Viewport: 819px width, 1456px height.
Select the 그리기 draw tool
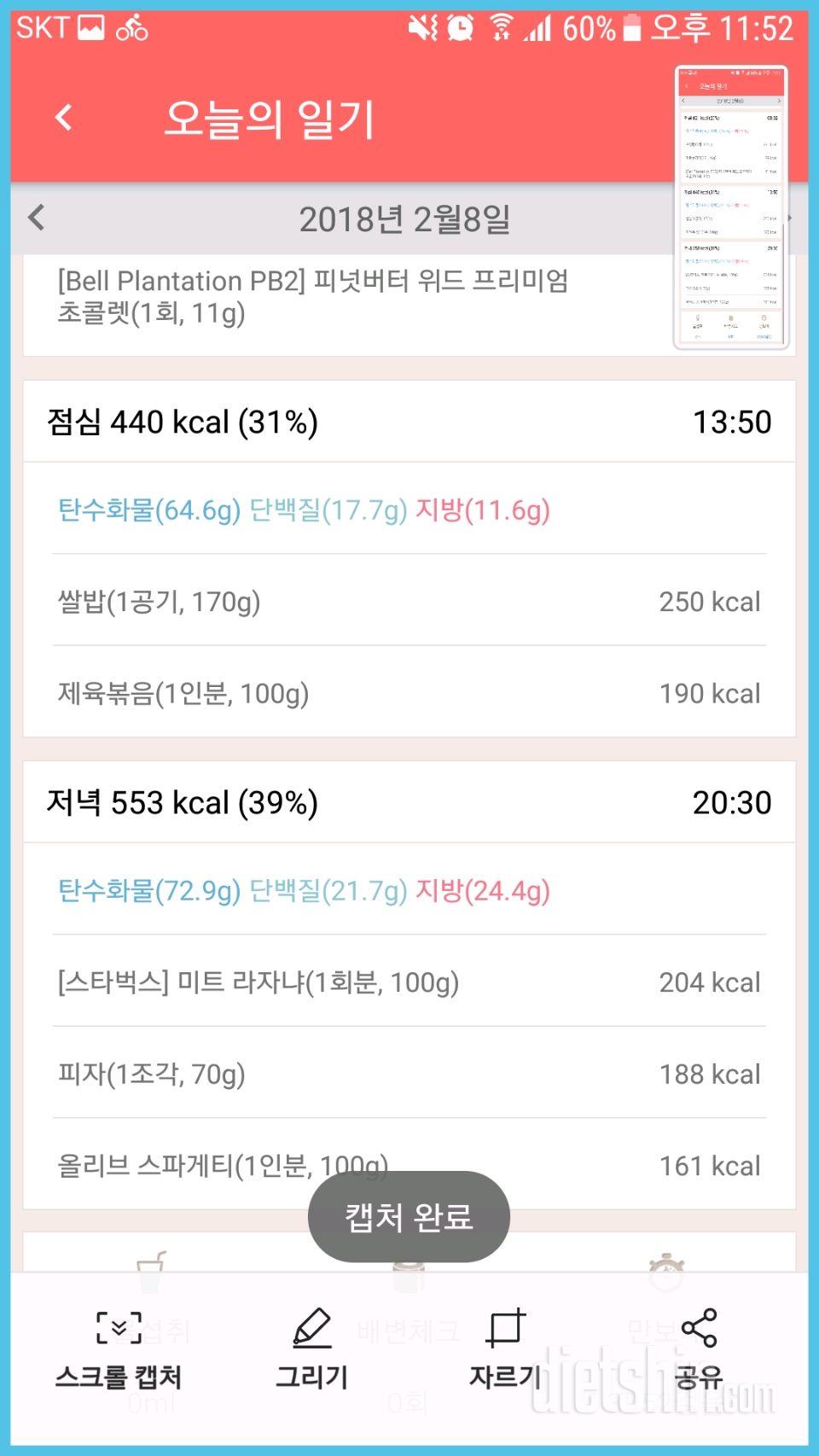[x=311, y=1350]
